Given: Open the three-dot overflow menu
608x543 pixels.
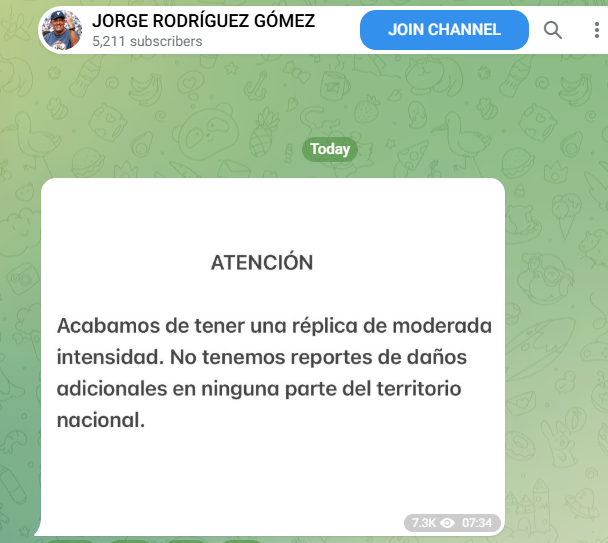Looking at the screenshot, I should [x=597, y=30].
